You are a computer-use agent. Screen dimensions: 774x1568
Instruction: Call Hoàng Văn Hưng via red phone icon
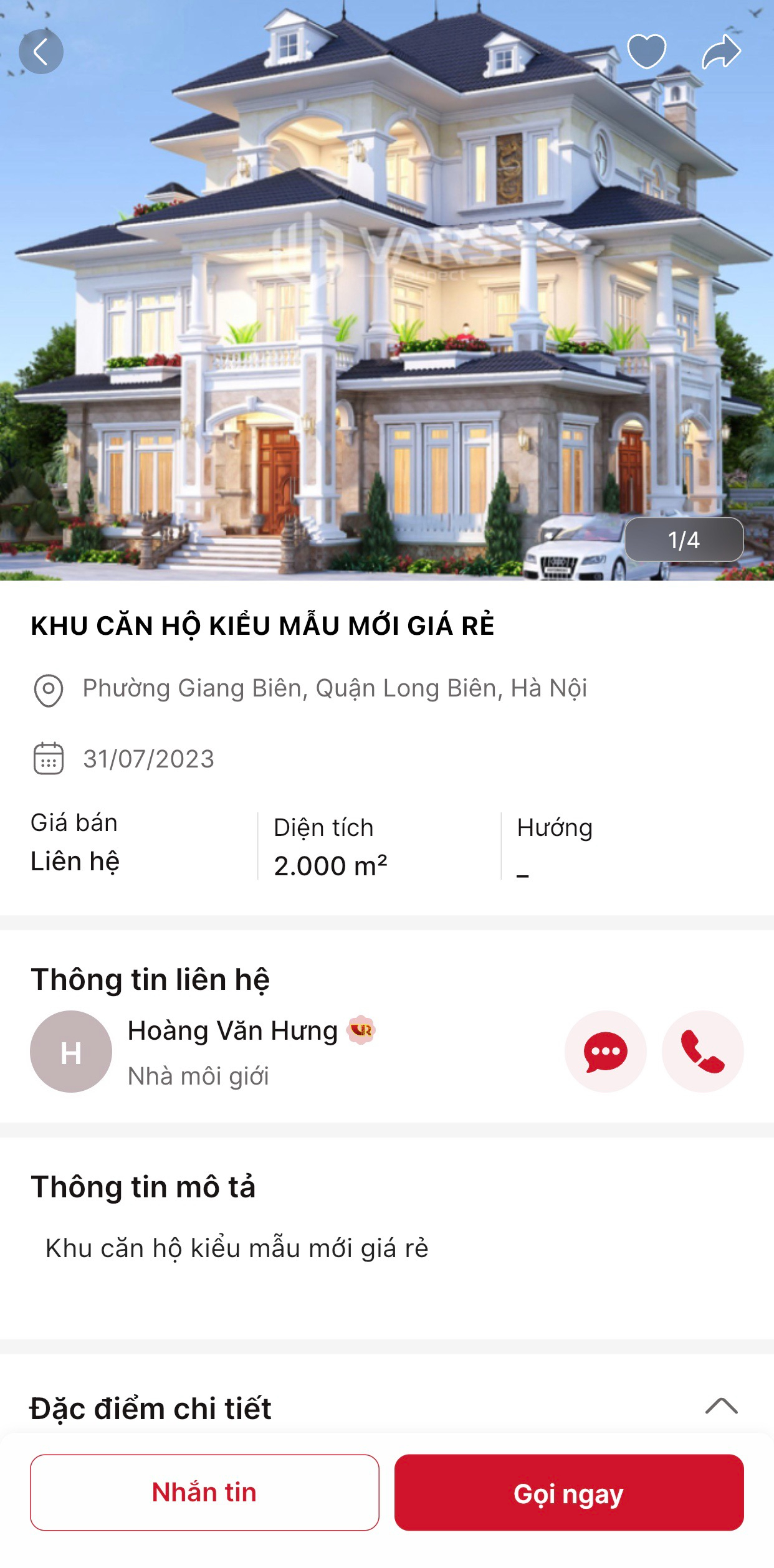coord(702,1051)
